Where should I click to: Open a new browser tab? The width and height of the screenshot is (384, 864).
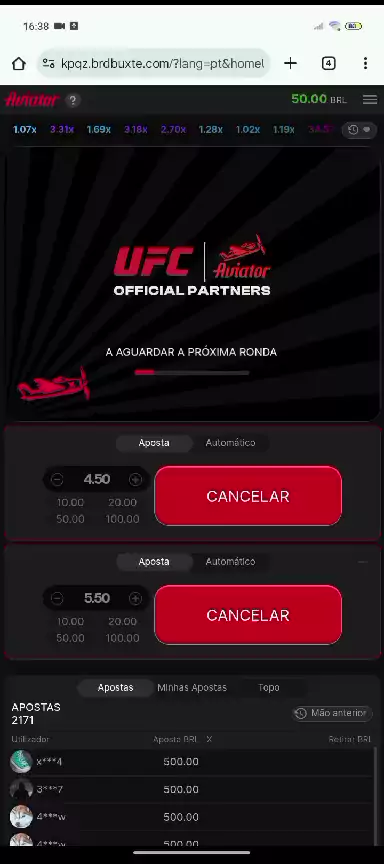pyautogui.click(x=290, y=63)
